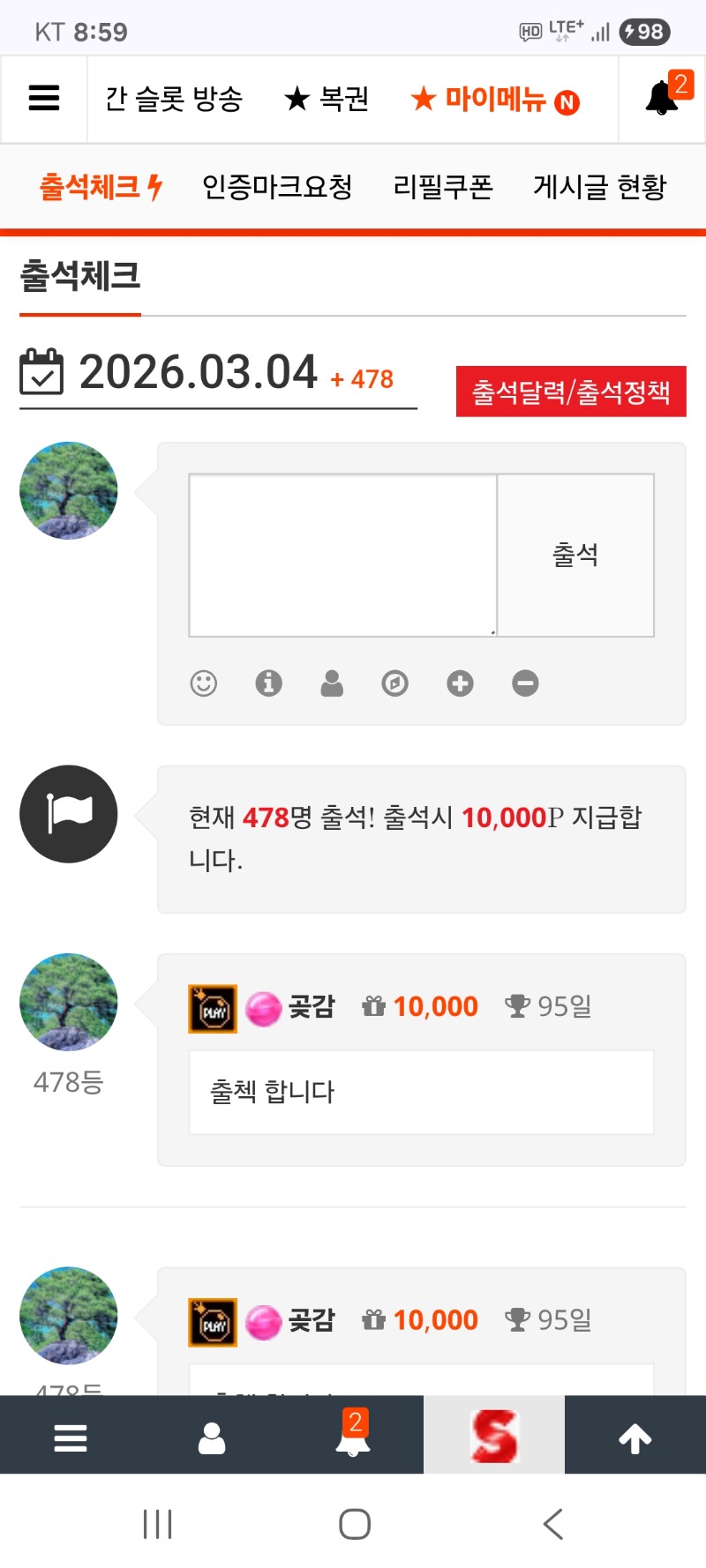Submit attendance with 출석 button
This screenshot has height=1568, width=706.
point(575,555)
